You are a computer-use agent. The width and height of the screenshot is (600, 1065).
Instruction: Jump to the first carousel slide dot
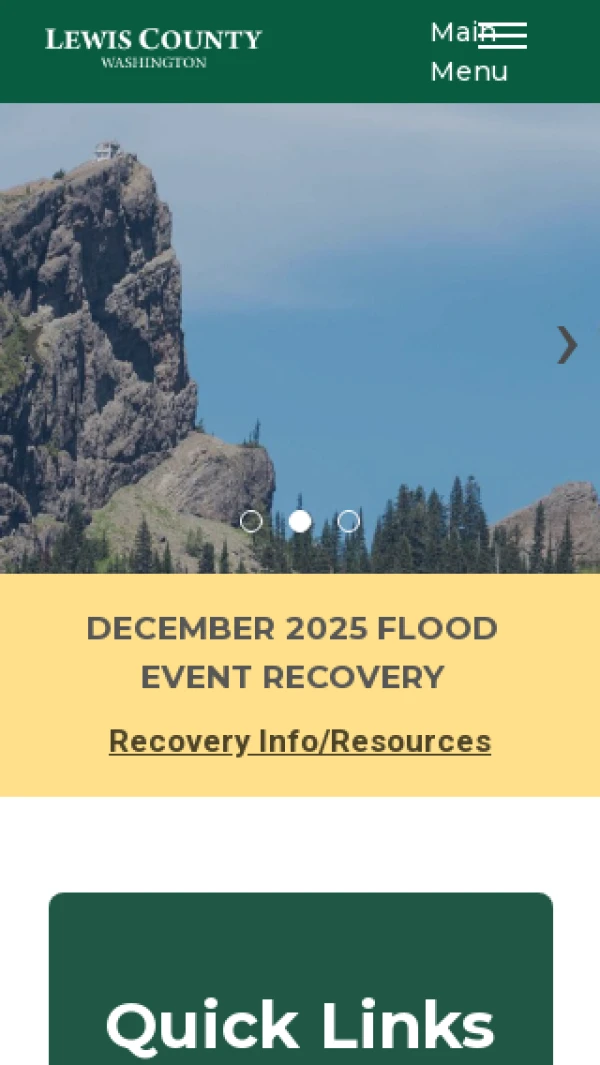251,521
